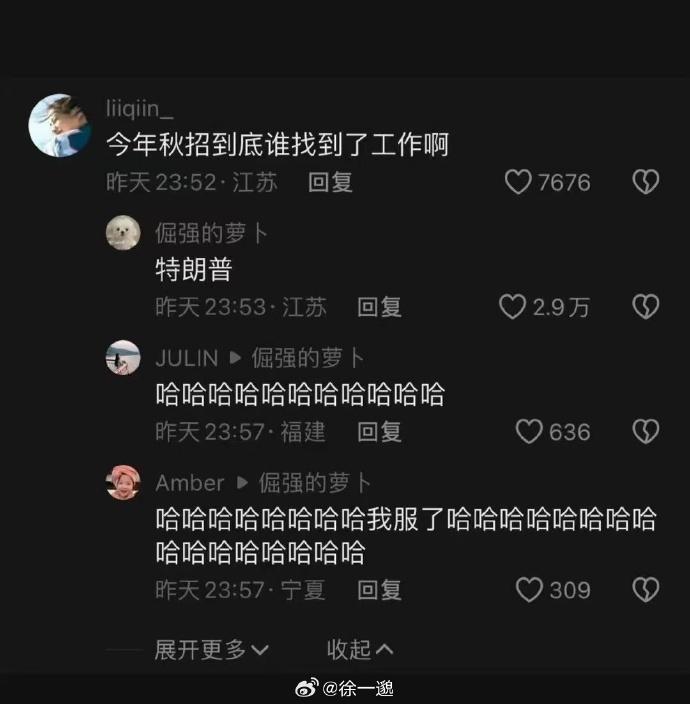This screenshot has height=704, width=690.
Task: Reply to 倔强的萝卜's 特朗普 comment
Action: pyautogui.click(x=380, y=307)
